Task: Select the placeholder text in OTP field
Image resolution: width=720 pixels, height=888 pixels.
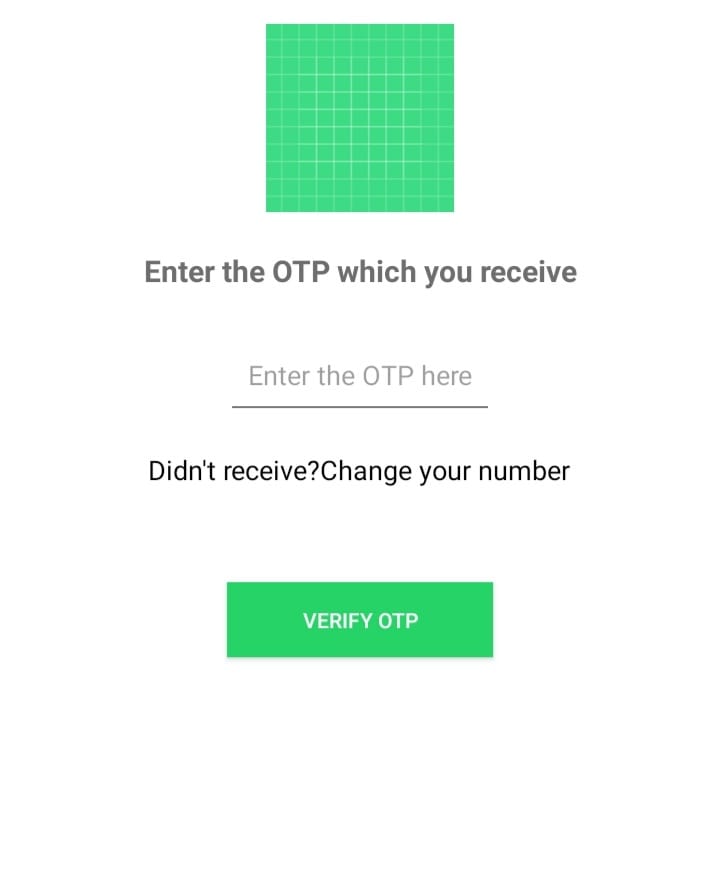Action: [360, 376]
